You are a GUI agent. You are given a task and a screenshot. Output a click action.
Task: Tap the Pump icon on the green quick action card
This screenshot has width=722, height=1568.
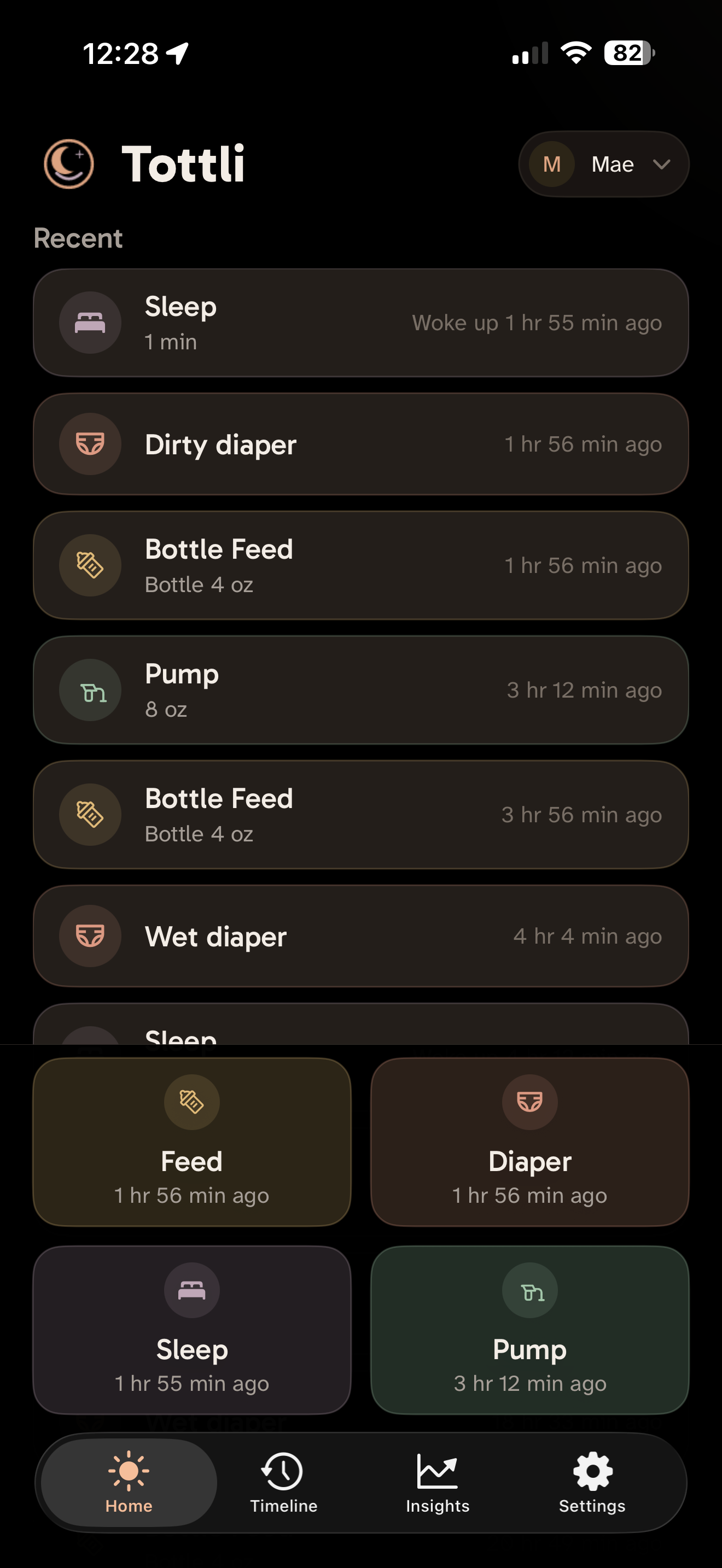[530, 1291]
